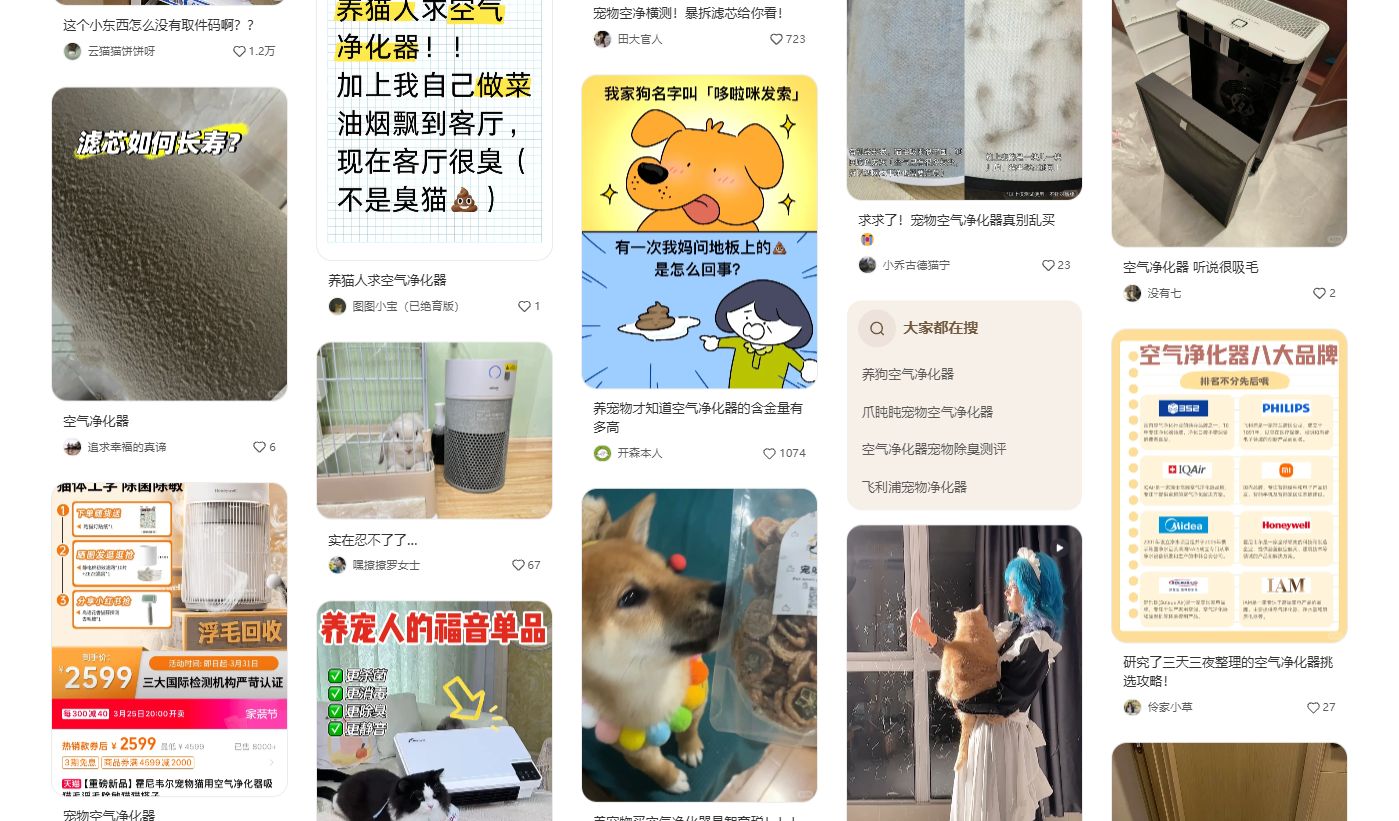Choose suggested search 飞利浦宠物净化器
The width and height of the screenshot is (1399, 821).
pos(914,487)
